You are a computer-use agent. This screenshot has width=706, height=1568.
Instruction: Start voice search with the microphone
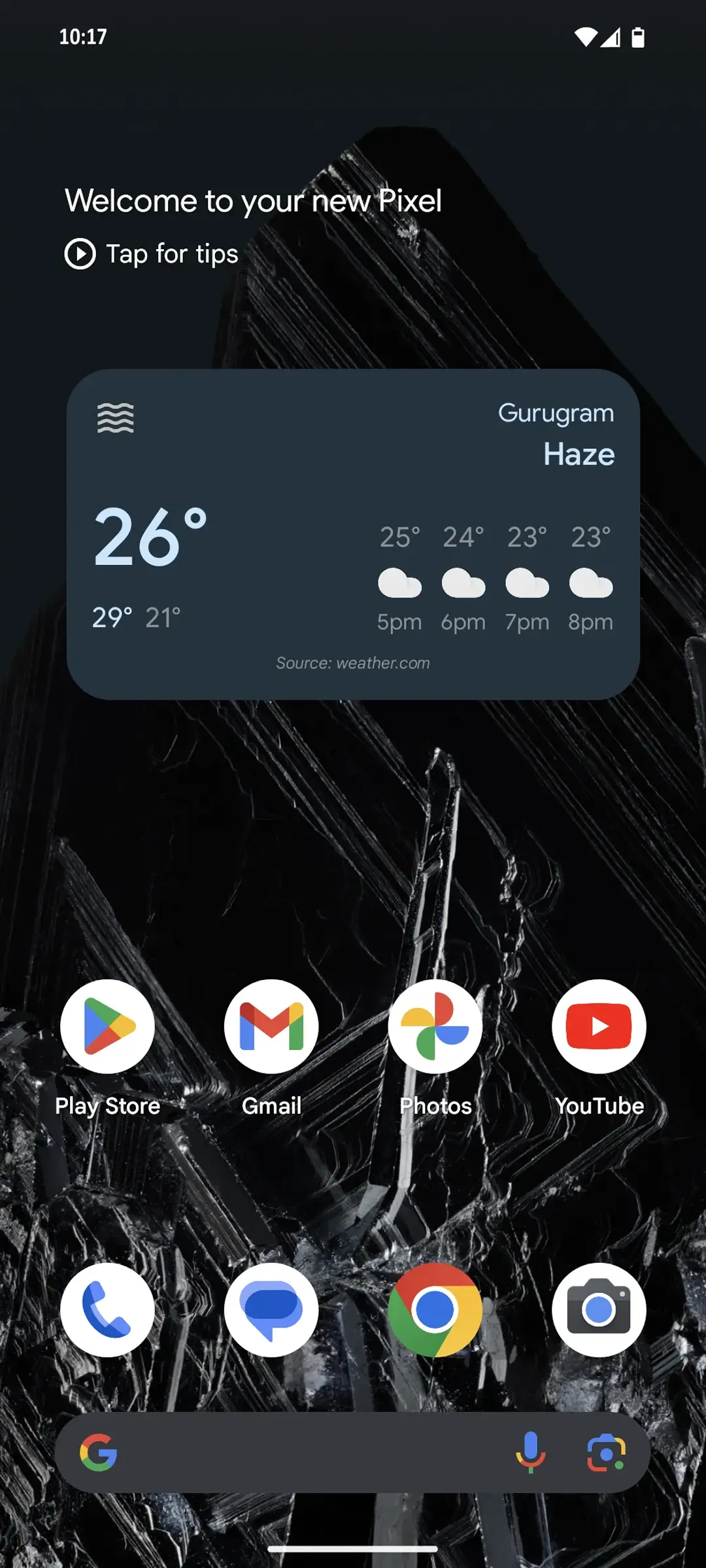530,1453
